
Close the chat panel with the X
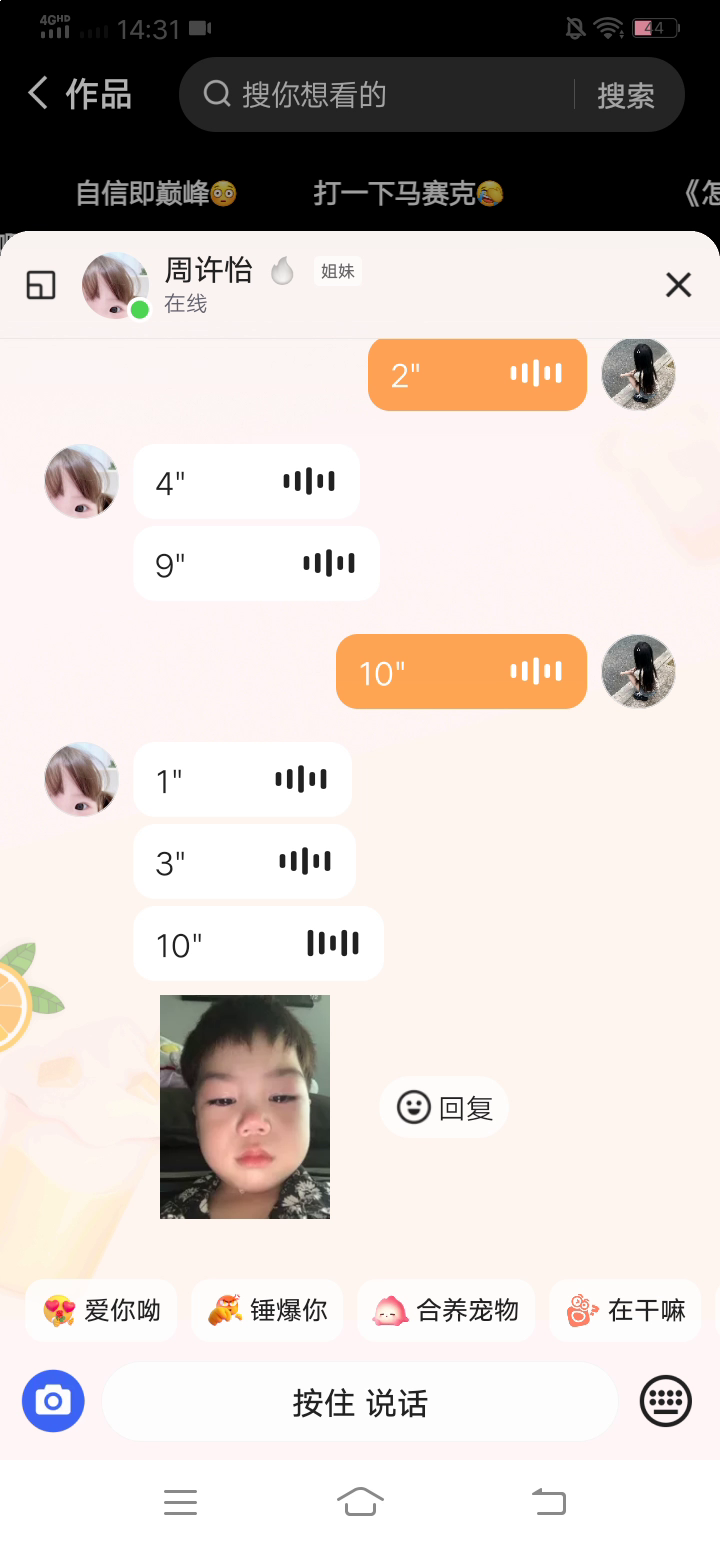678,286
